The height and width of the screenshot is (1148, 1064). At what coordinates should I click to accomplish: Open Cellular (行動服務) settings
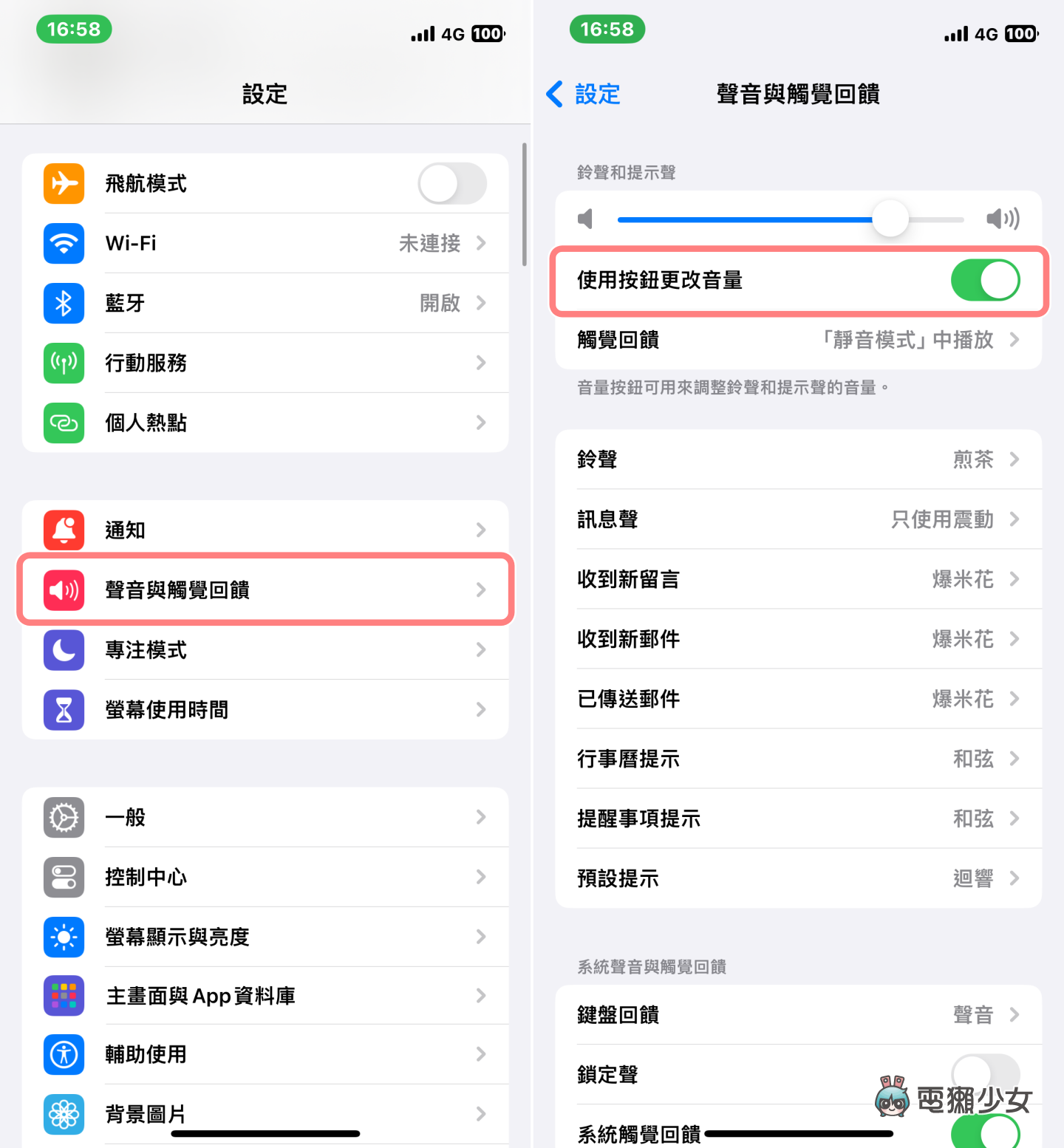(x=266, y=363)
